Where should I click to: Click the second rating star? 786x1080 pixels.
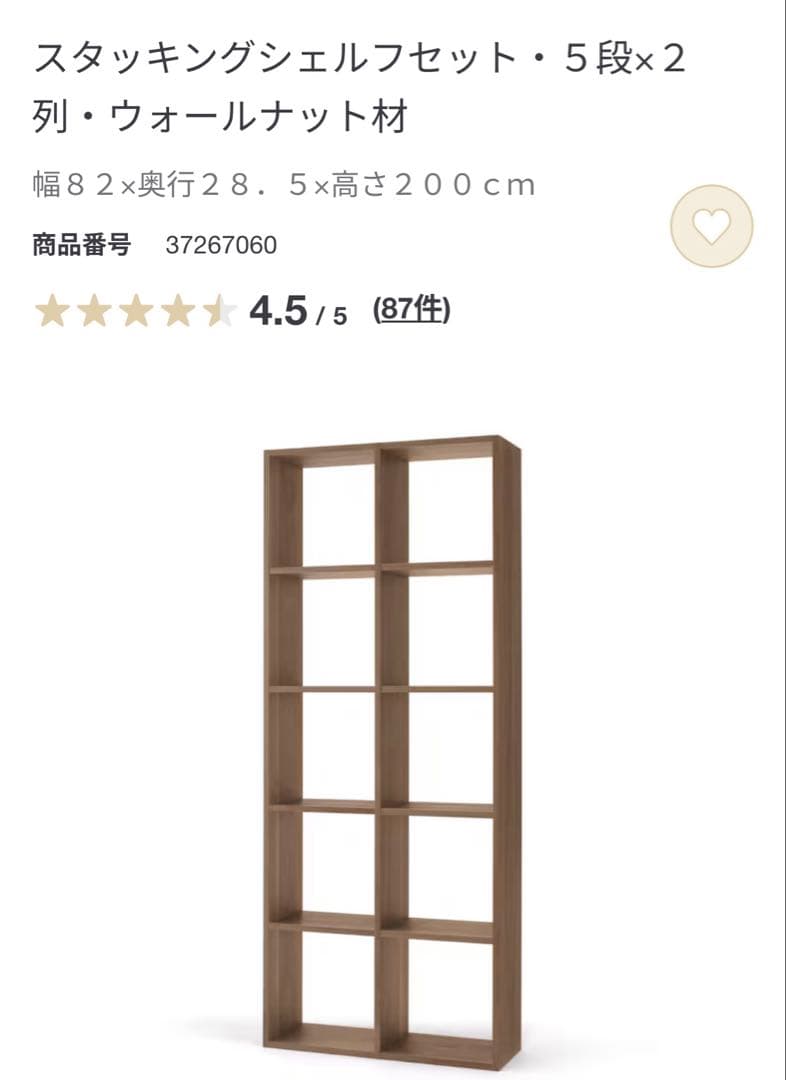click(x=96, y=310)
